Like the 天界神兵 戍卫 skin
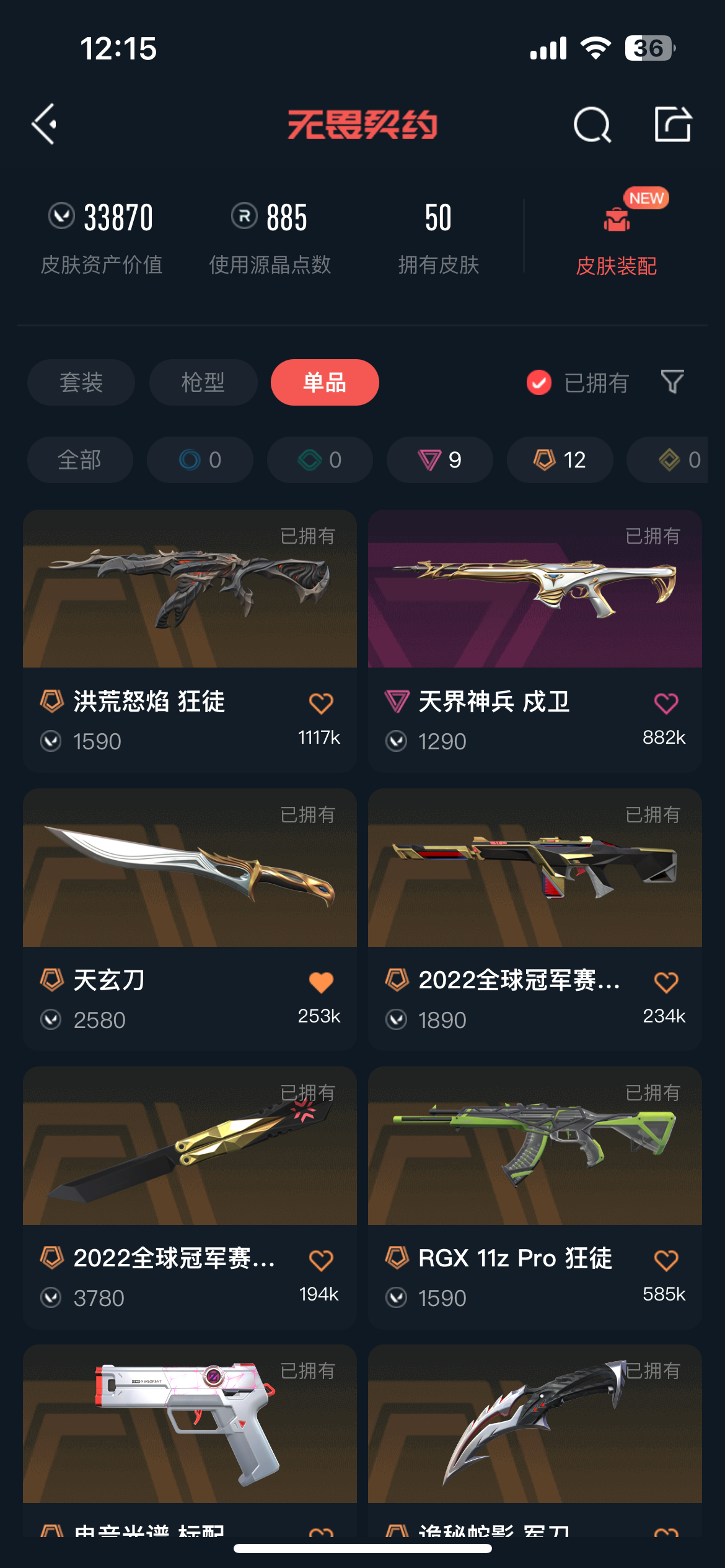The image size is (725, 1568). (666, 703)
